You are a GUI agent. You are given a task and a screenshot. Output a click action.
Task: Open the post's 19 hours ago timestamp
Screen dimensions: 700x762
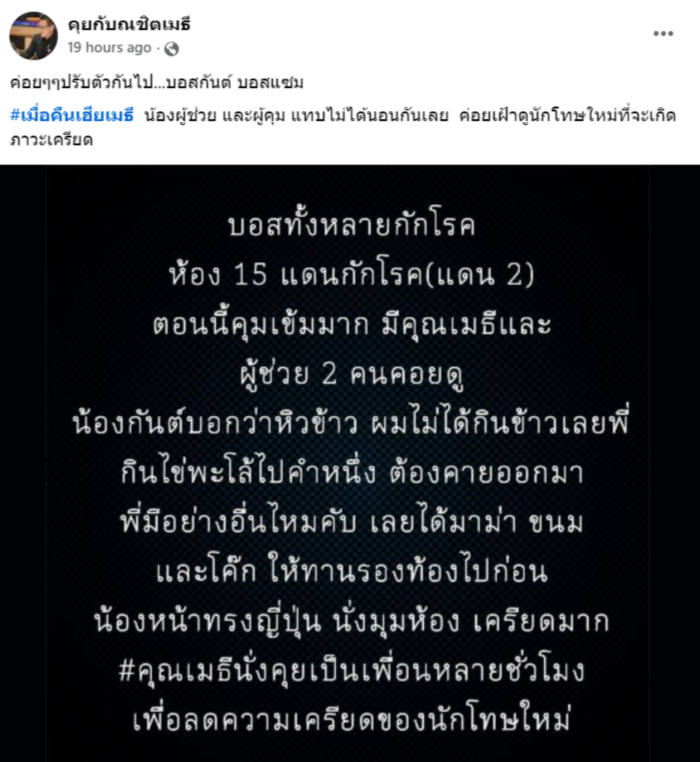110,47
